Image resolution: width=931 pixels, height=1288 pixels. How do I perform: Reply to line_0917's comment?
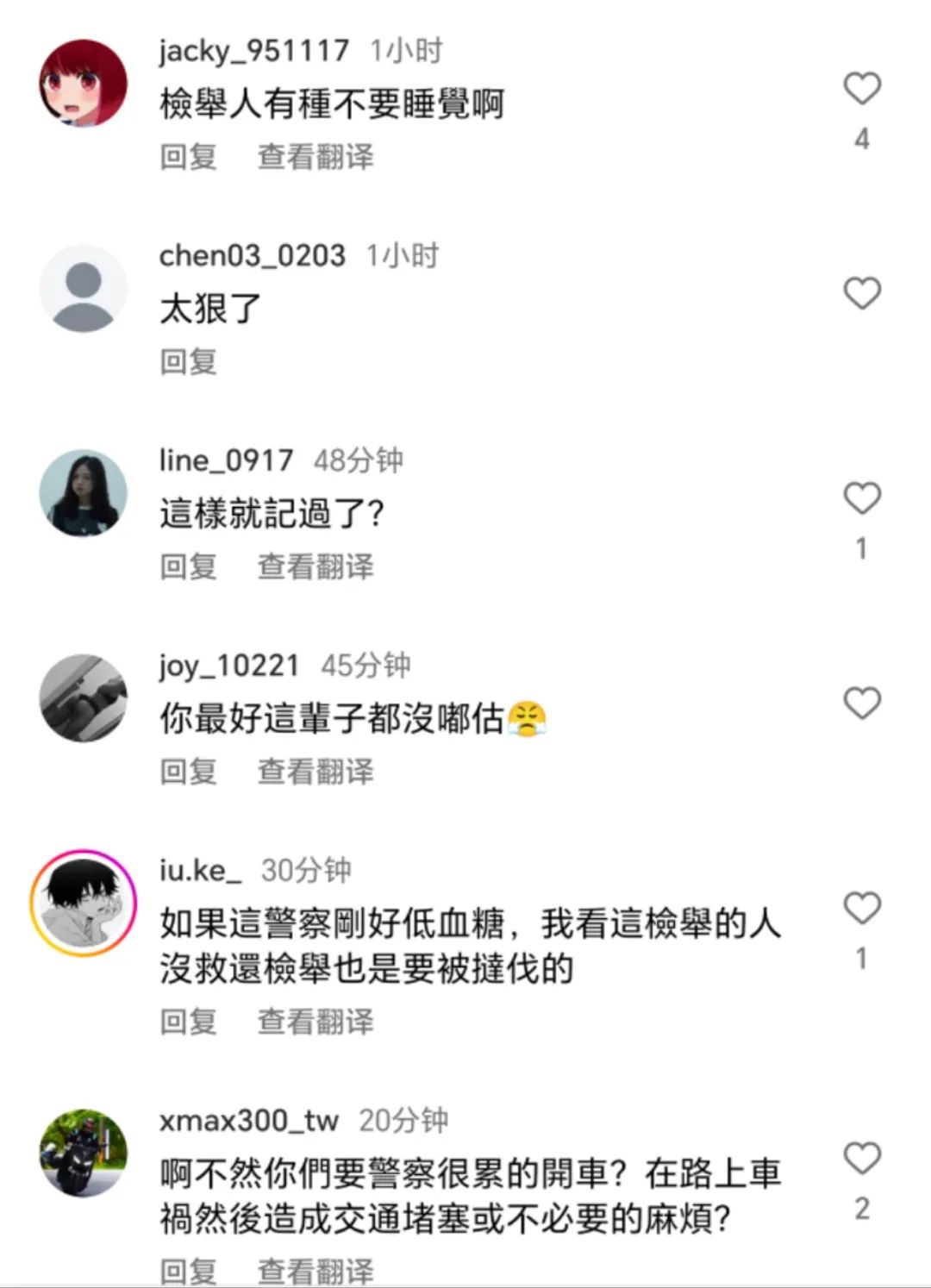pyautogui.click(x=188, y=566)
